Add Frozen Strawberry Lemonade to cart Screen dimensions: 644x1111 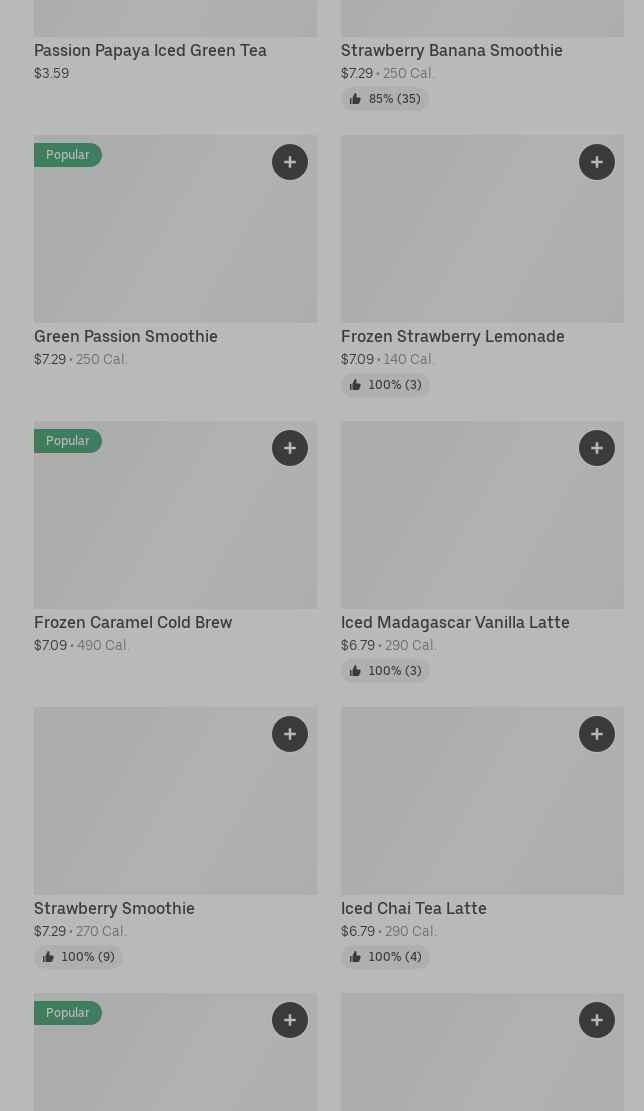597,162
